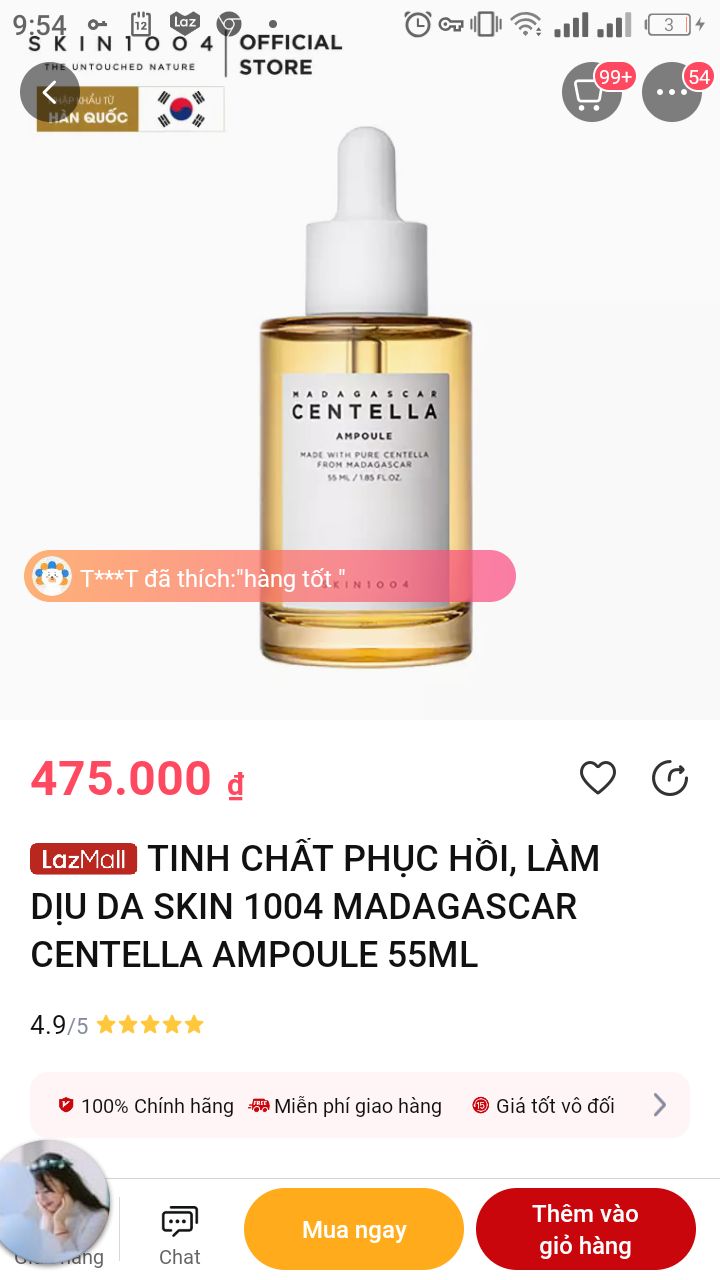This screenshot has width=720, height=1280.
Task: Open the three-dot overflow menu
Action: coord(672,93)
